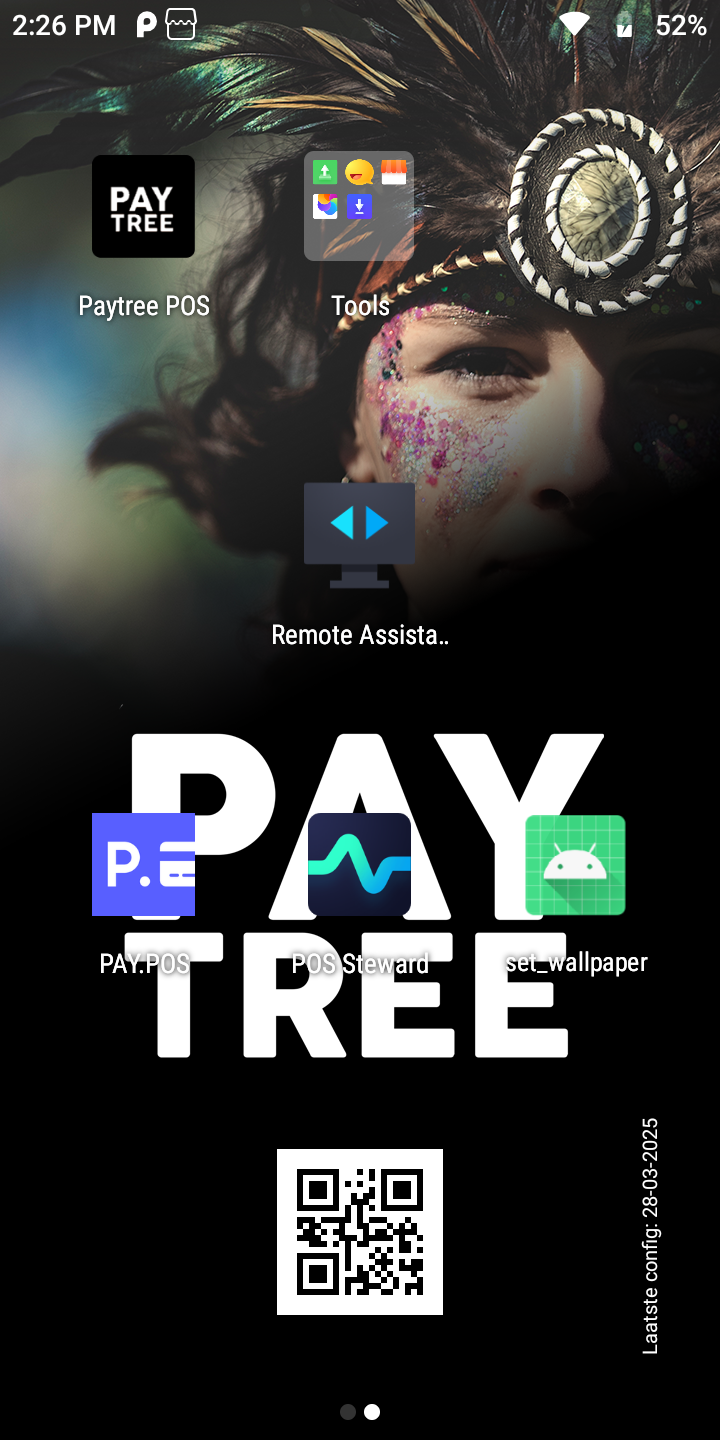This screenshot has width=720, height=1440.
Task: Tap the left inactive page dot
Action: 348,1412
